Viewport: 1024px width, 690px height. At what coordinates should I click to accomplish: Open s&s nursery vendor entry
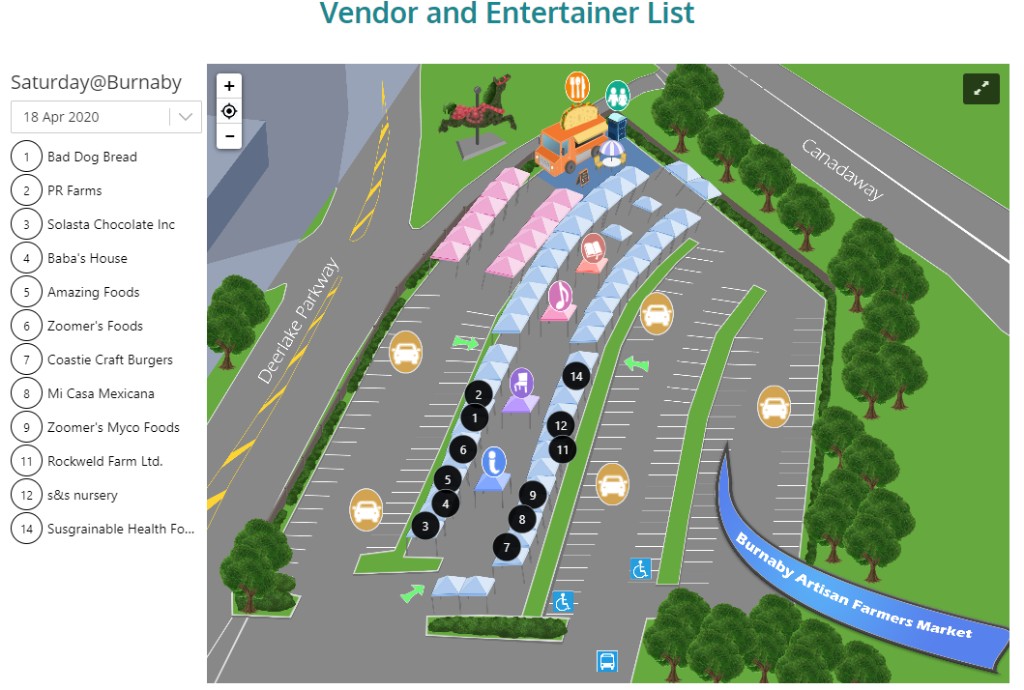point(82,496)
